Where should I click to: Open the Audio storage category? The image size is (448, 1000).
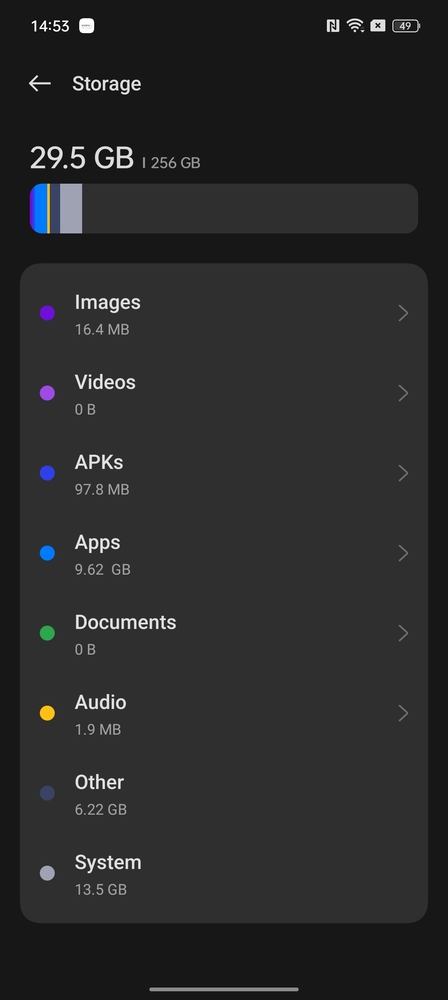pos(224,713)
